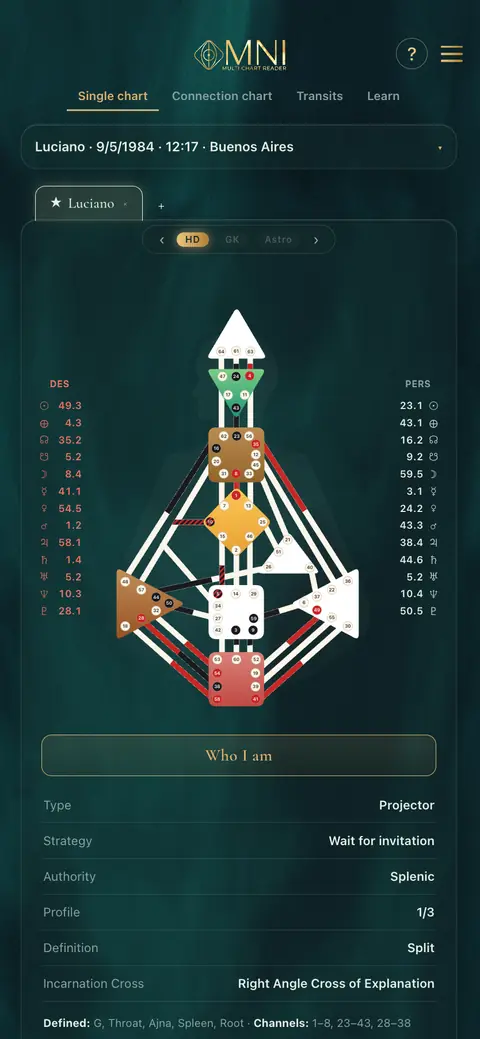Switch to the Astro view
Image resolution: width=480 pixels, height=1039 pixels.
278,240
